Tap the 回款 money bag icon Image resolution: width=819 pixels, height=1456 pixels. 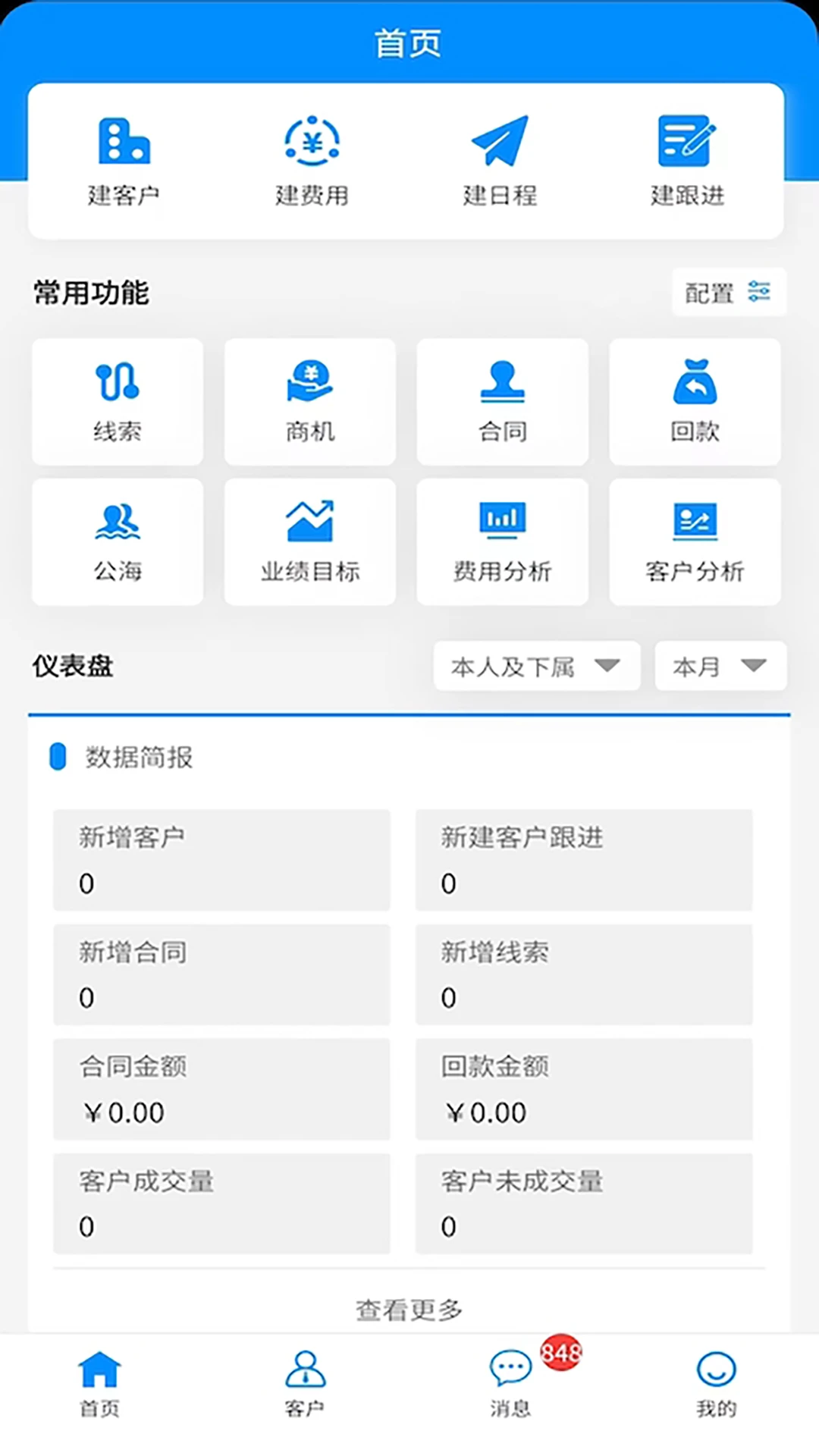(x=695, y=402)
